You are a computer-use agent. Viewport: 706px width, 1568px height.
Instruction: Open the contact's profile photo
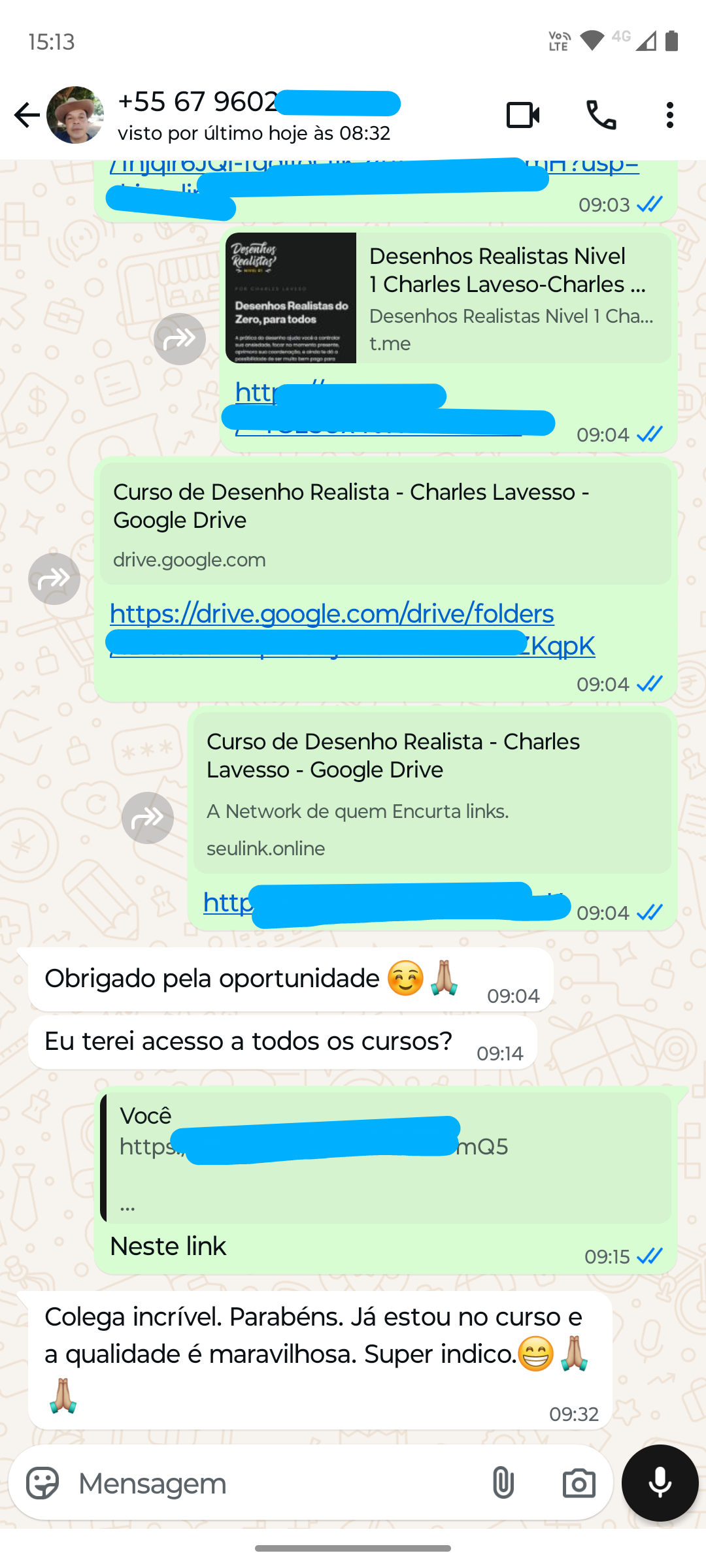tap(75, 116)
